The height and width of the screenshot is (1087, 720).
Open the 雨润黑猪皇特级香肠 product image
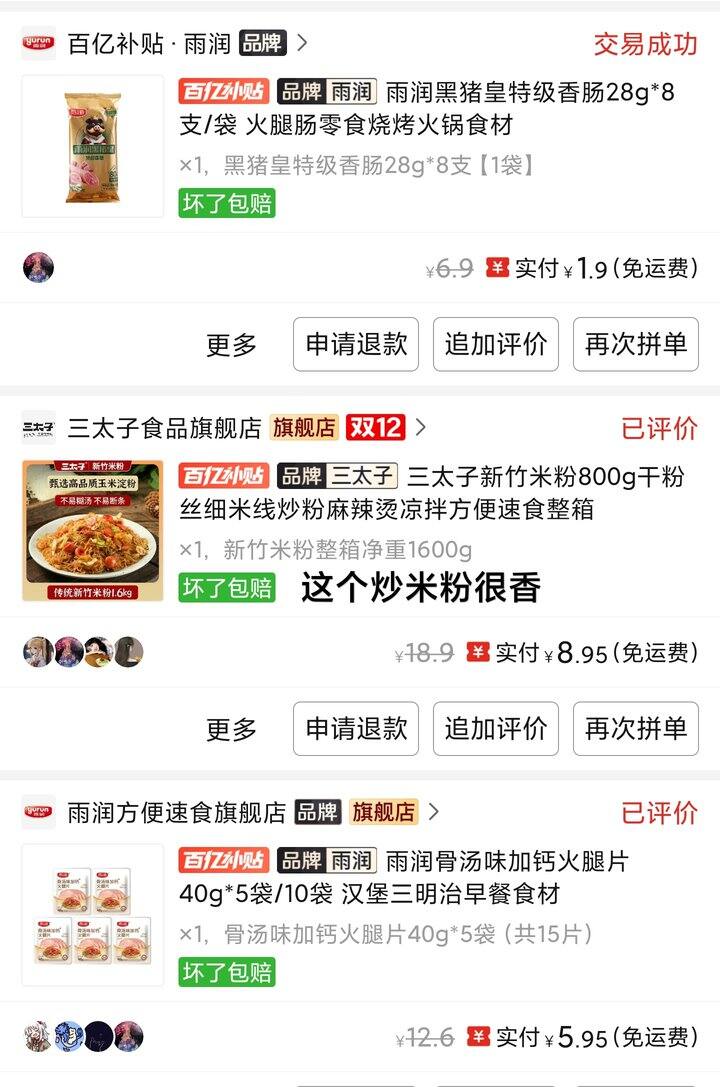click(93, 146)
